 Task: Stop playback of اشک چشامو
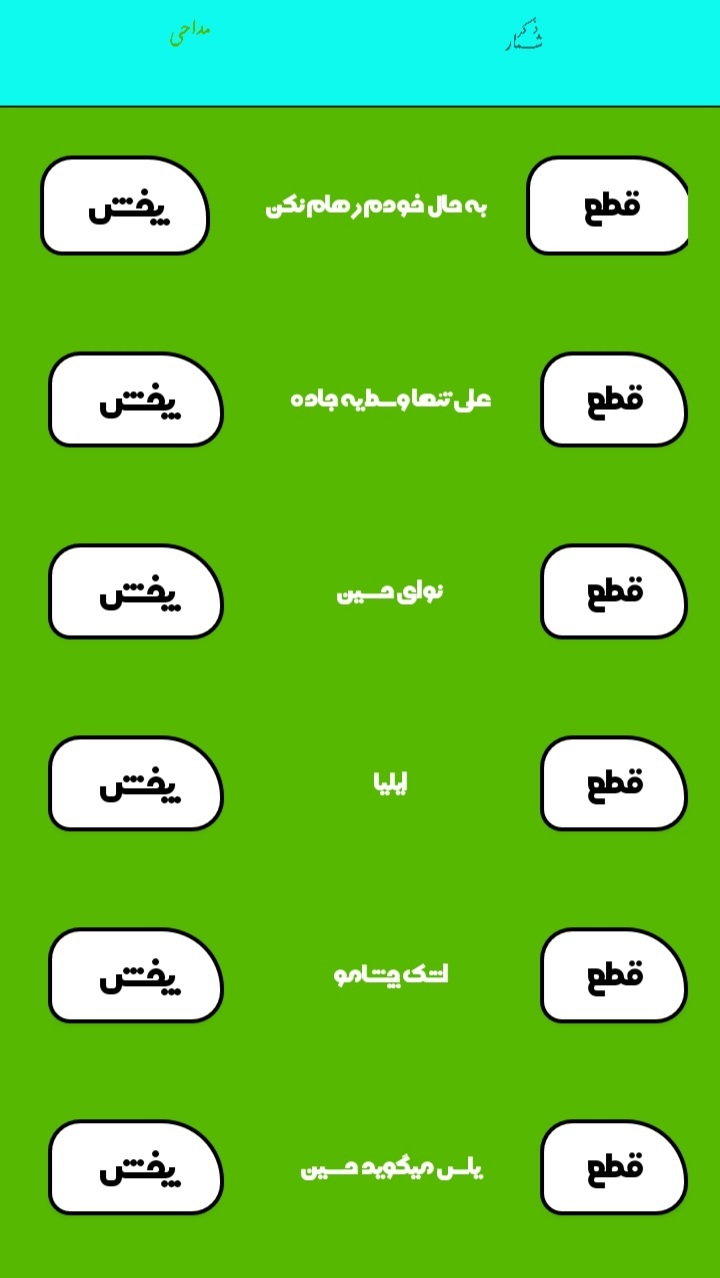point(613,976)
